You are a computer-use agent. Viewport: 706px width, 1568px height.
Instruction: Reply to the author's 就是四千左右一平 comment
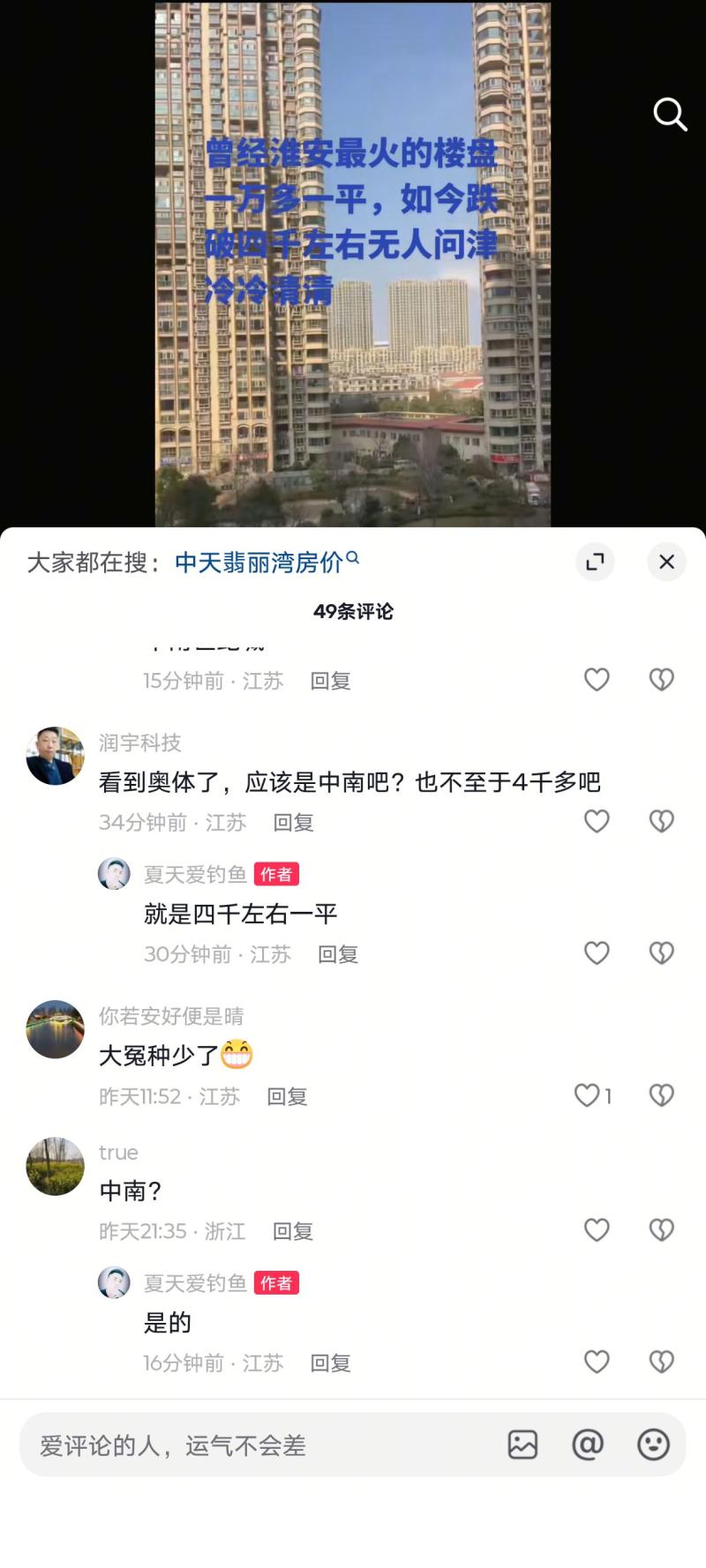(x=337, y=954)
